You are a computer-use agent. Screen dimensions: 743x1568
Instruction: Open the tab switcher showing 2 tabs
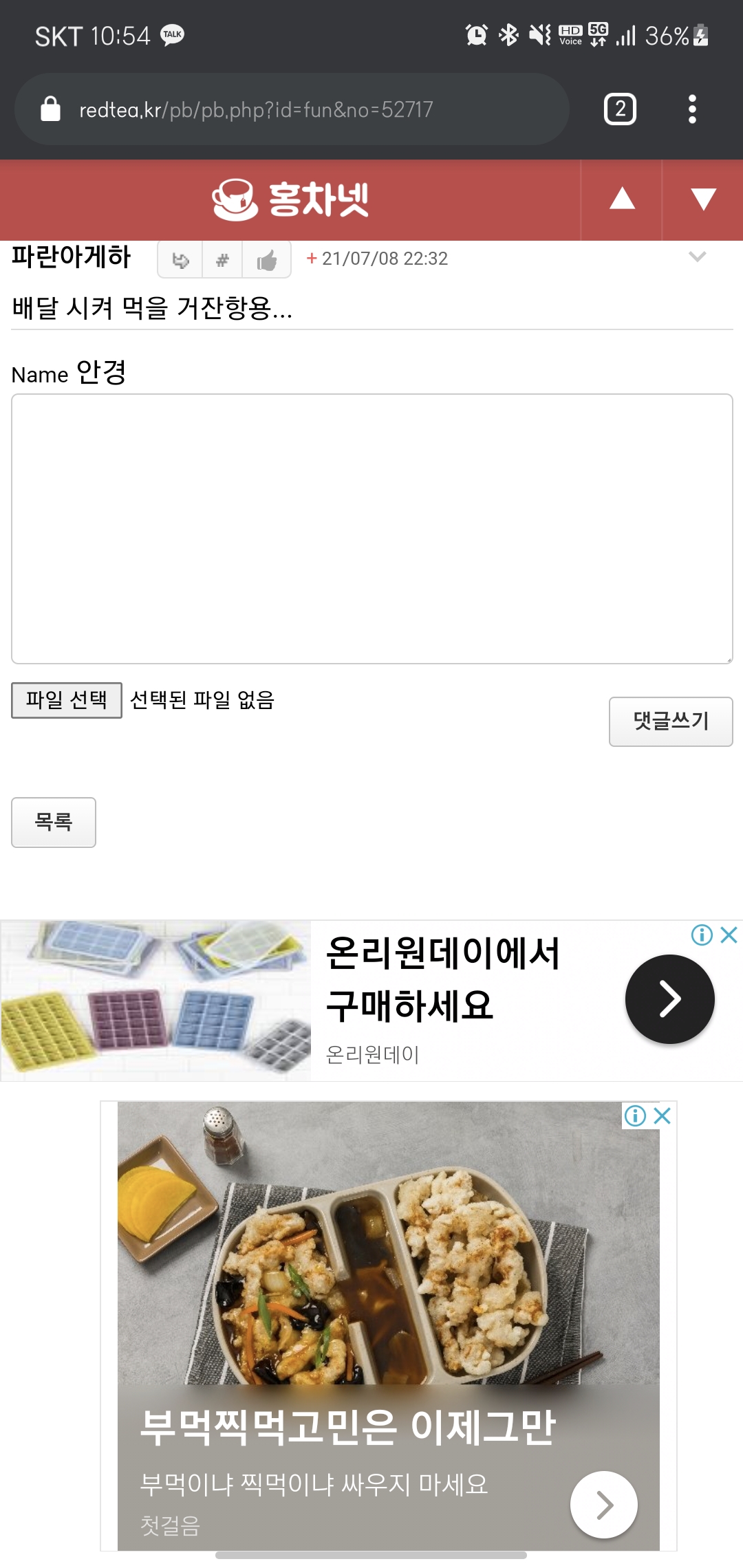[620, 109]
